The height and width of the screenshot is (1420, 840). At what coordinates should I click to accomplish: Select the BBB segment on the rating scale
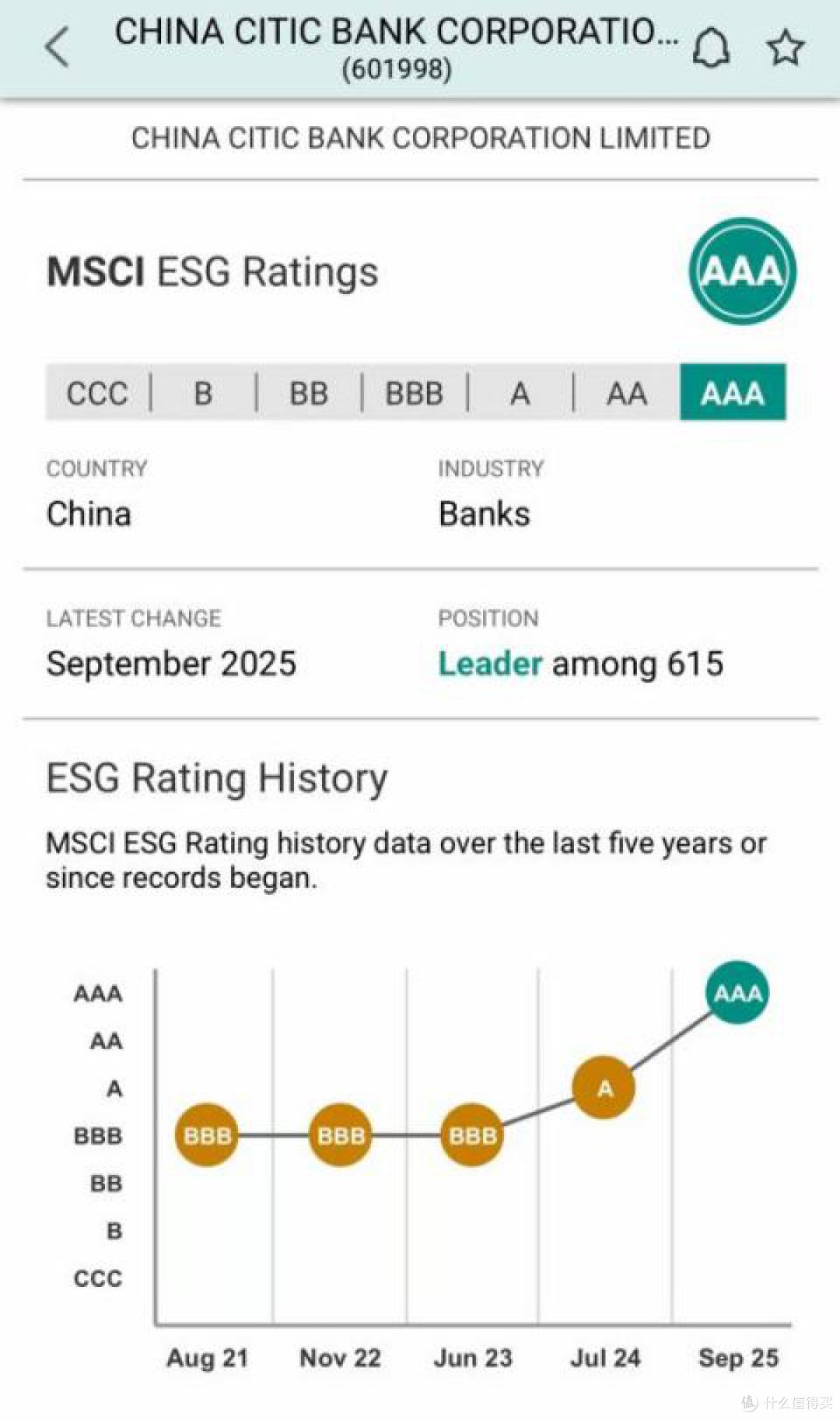tap(414, 393)
